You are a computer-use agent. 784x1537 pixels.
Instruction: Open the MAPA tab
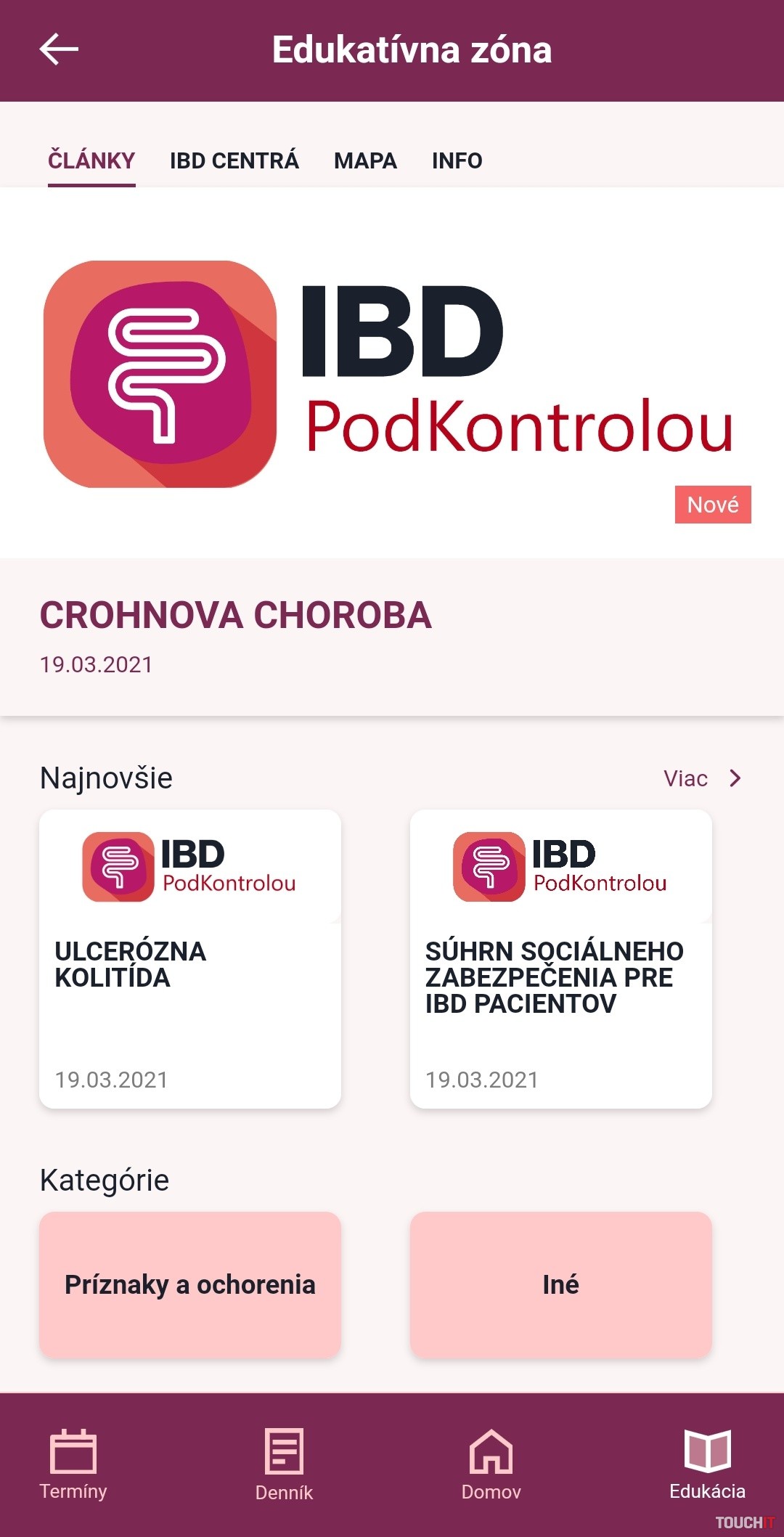365,160
